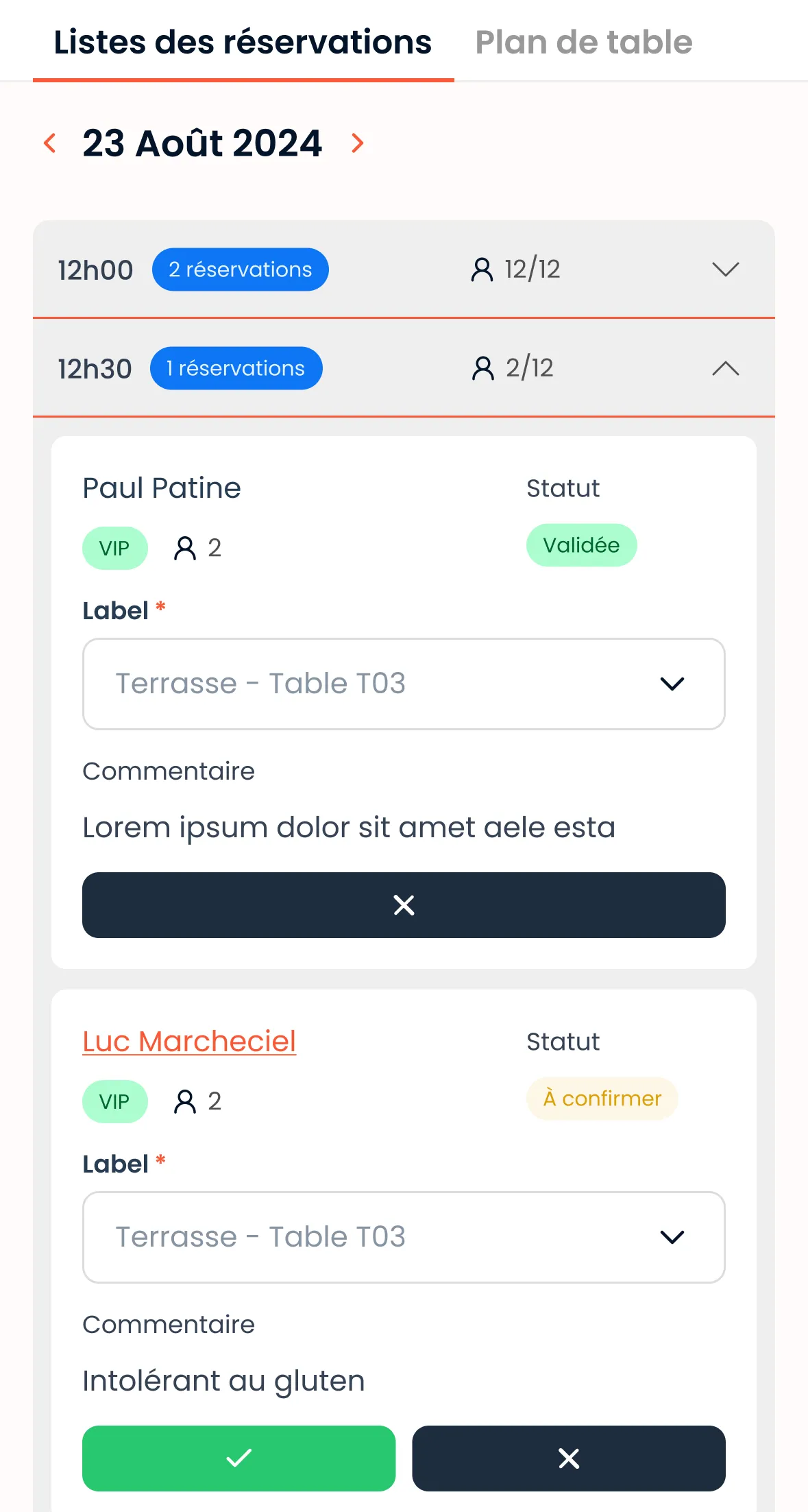Screen dimensions: 808x1512
Task: Open Paul Patine's table label dropdown
Action: coord(404,684)
